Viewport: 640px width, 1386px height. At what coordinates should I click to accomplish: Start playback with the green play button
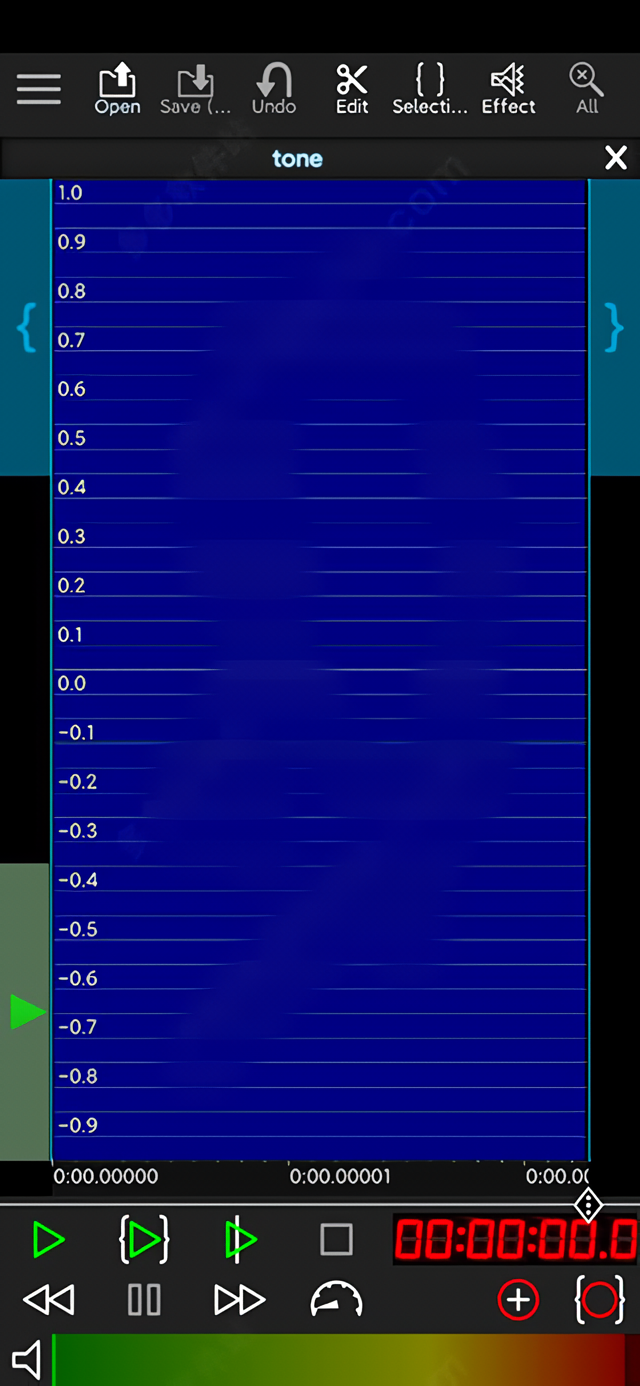pos(48,1240)
